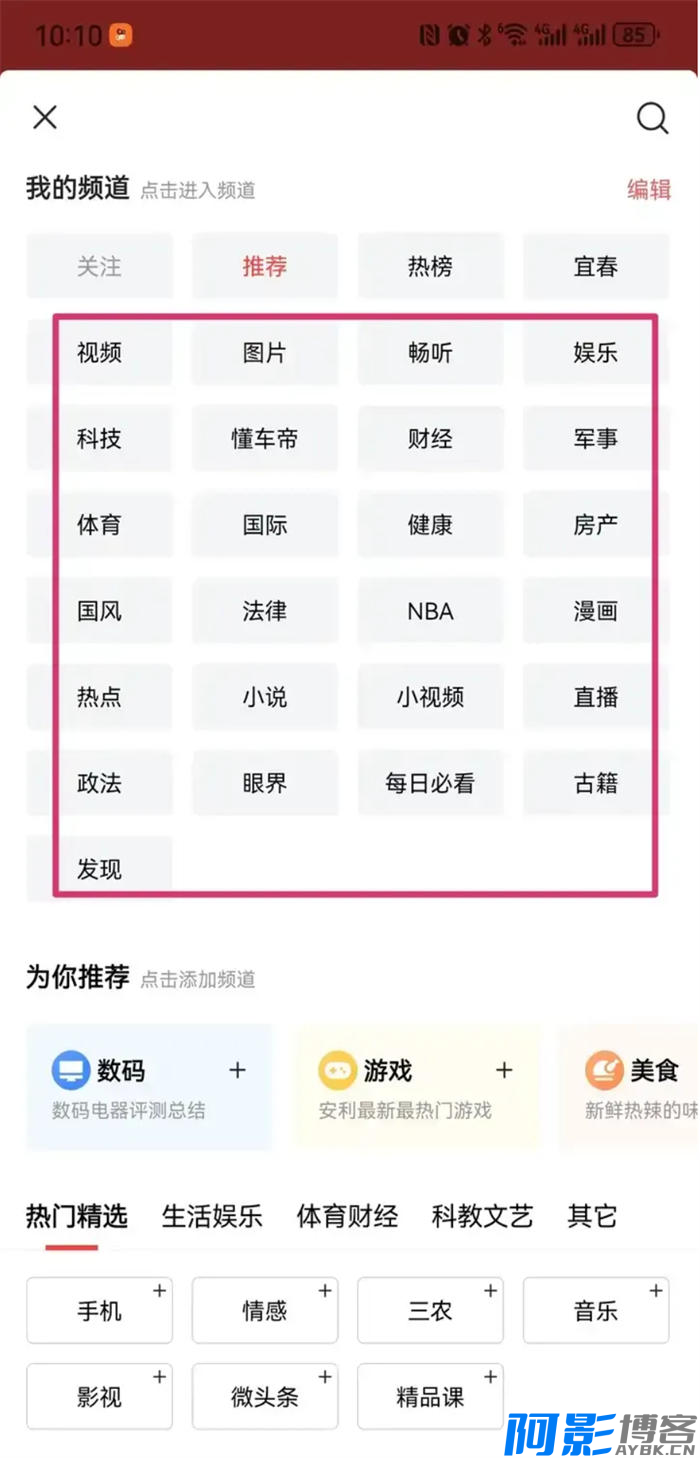
Task: Switch to the 生活娱乐 tab
Action: (212, 1216)
